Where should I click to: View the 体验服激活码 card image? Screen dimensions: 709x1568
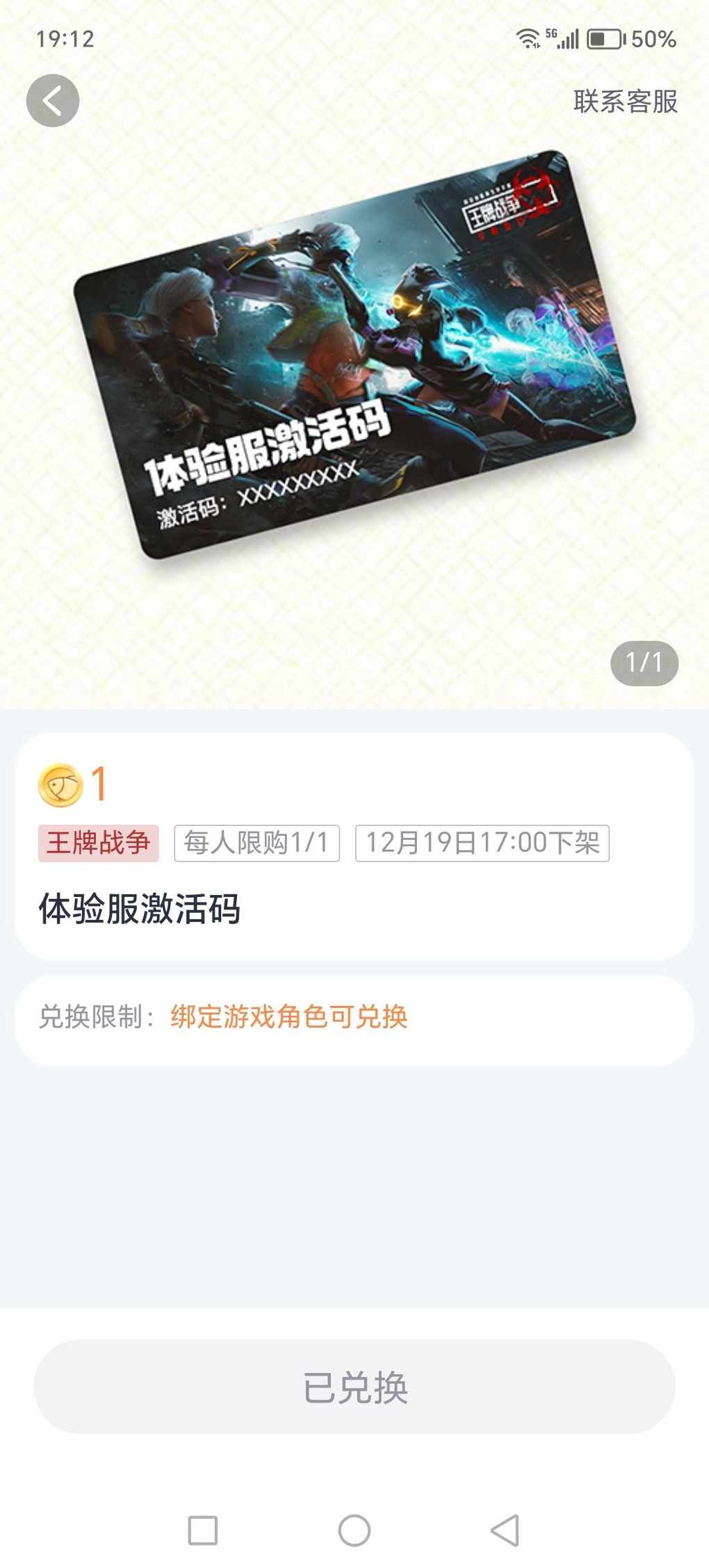(x=354, y=355)
